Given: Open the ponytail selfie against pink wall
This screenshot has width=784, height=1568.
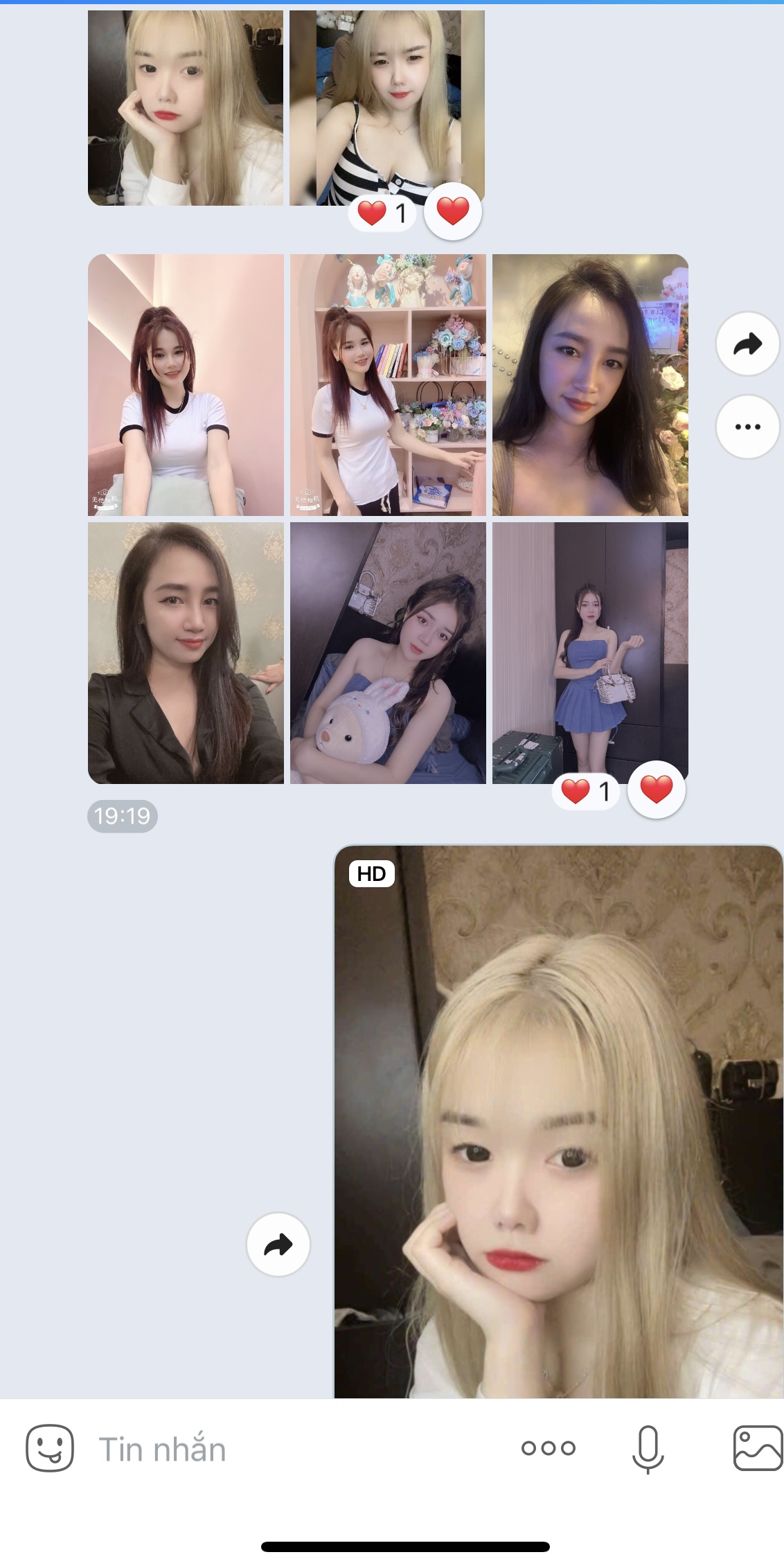Looking at the screenshot, I should [x=186, y=384].
